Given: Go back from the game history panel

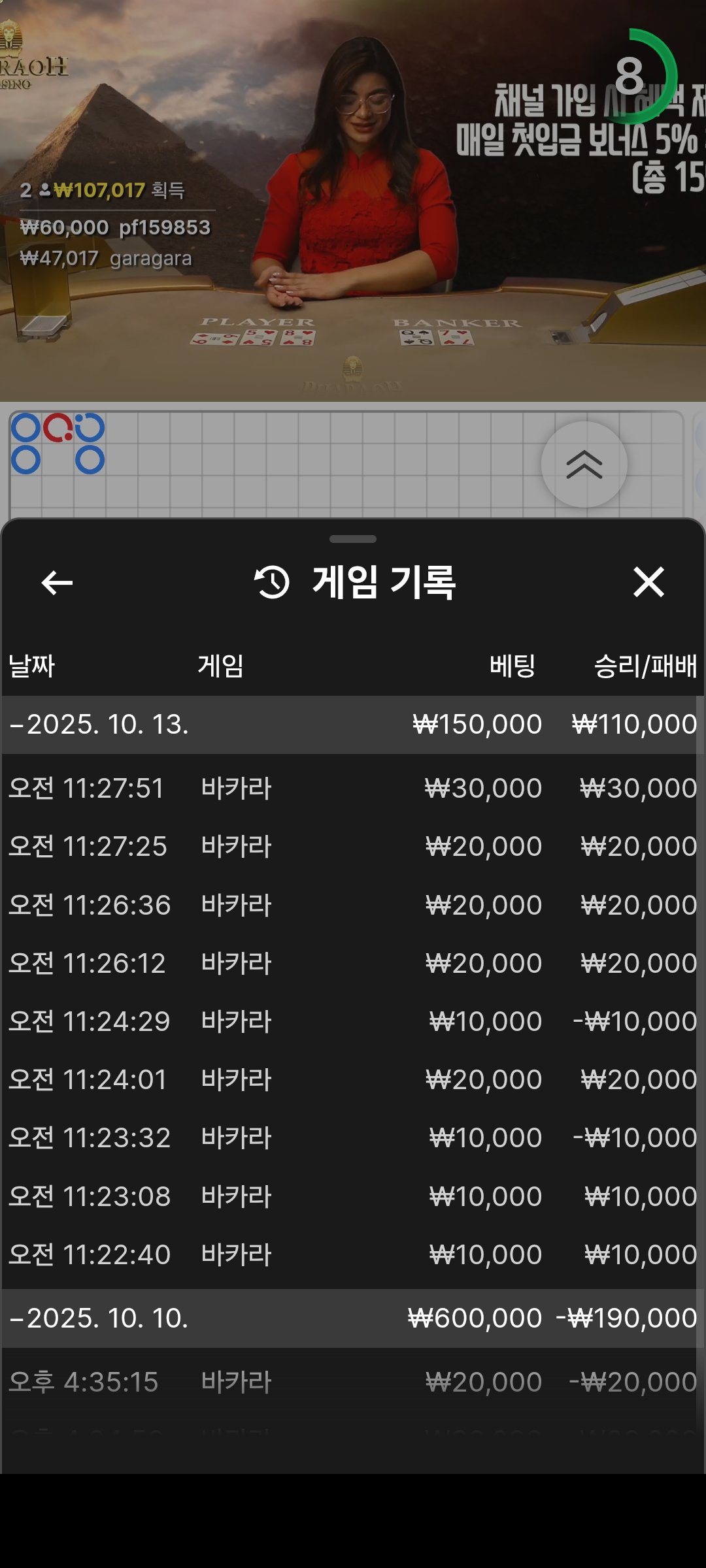Looking at the screenshot, I should [x=57, y=582].
